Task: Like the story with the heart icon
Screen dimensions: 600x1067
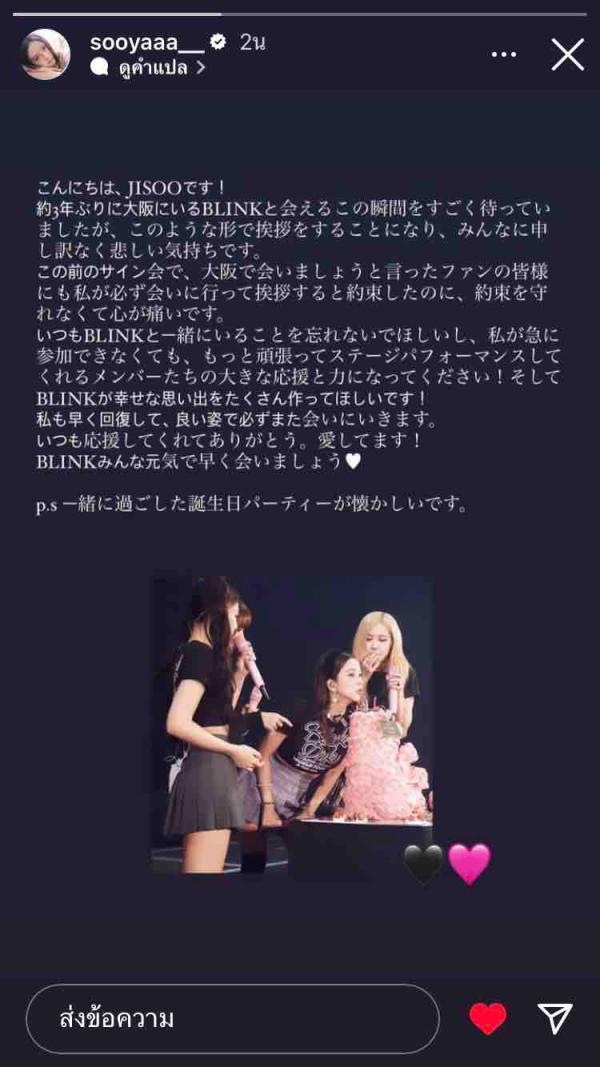Action: pos(488,1019)
